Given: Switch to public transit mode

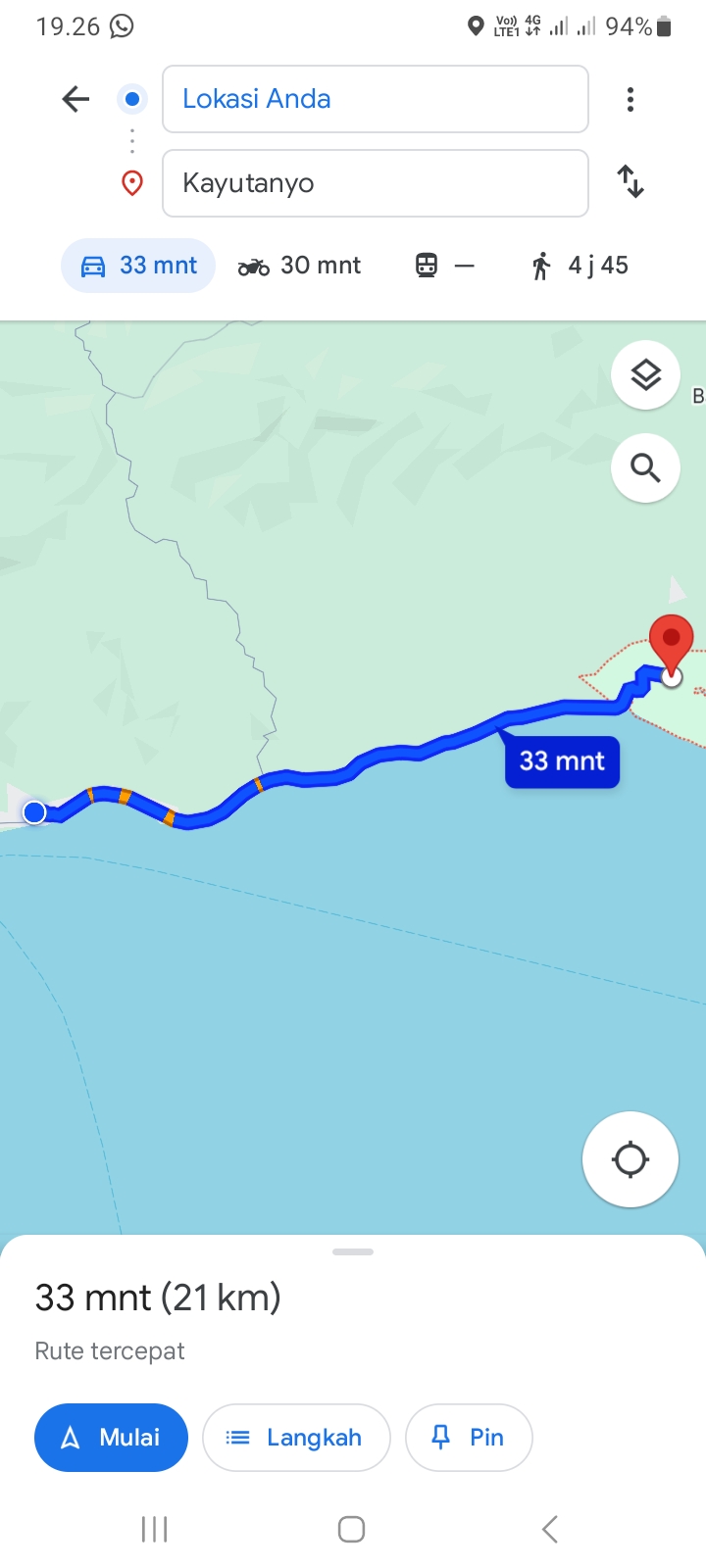Looking at the screenshot, I should [444, 266].
